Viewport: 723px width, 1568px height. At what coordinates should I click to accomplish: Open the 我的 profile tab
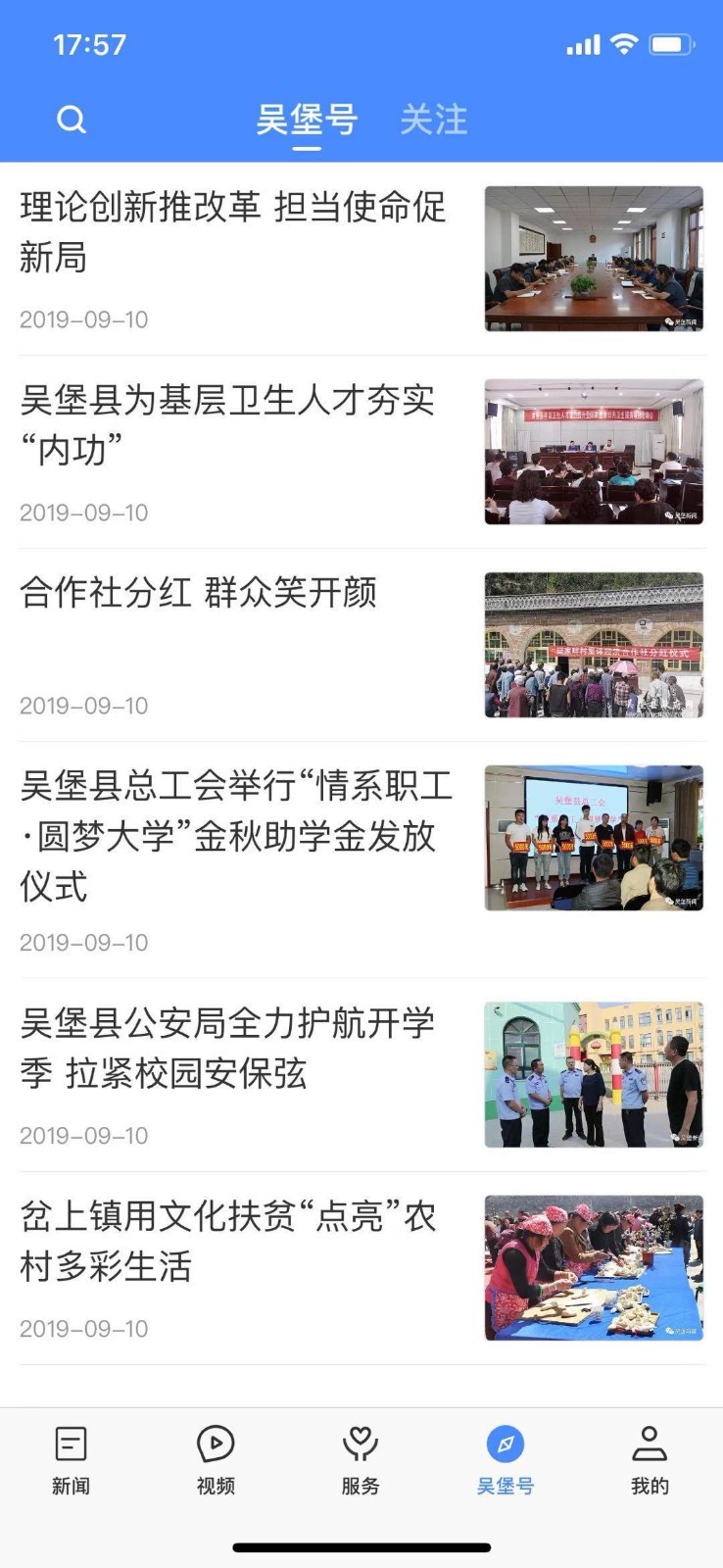tap(650, 1459)
